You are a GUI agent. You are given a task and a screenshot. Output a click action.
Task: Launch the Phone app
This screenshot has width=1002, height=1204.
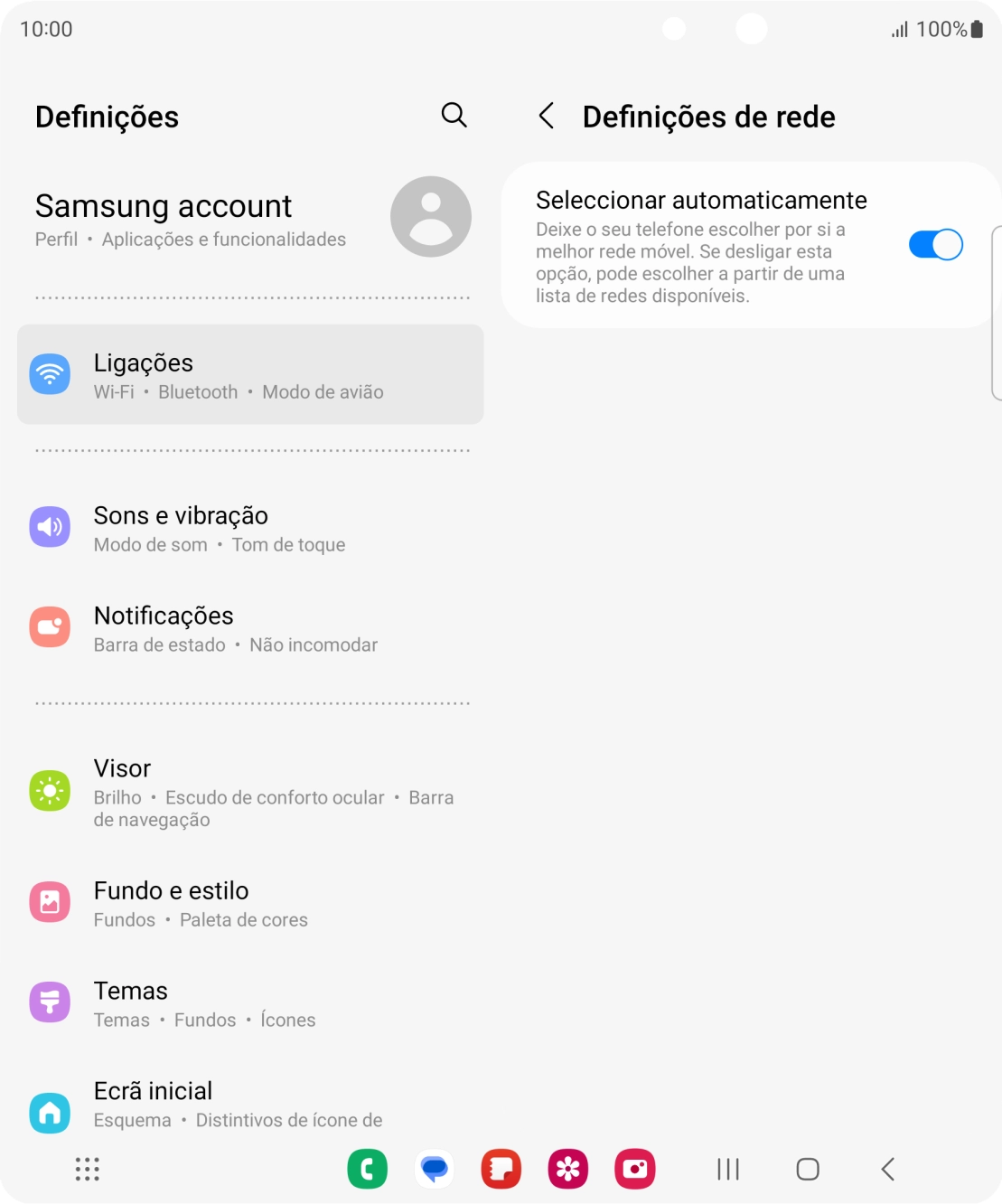(x=367, y=1169)
